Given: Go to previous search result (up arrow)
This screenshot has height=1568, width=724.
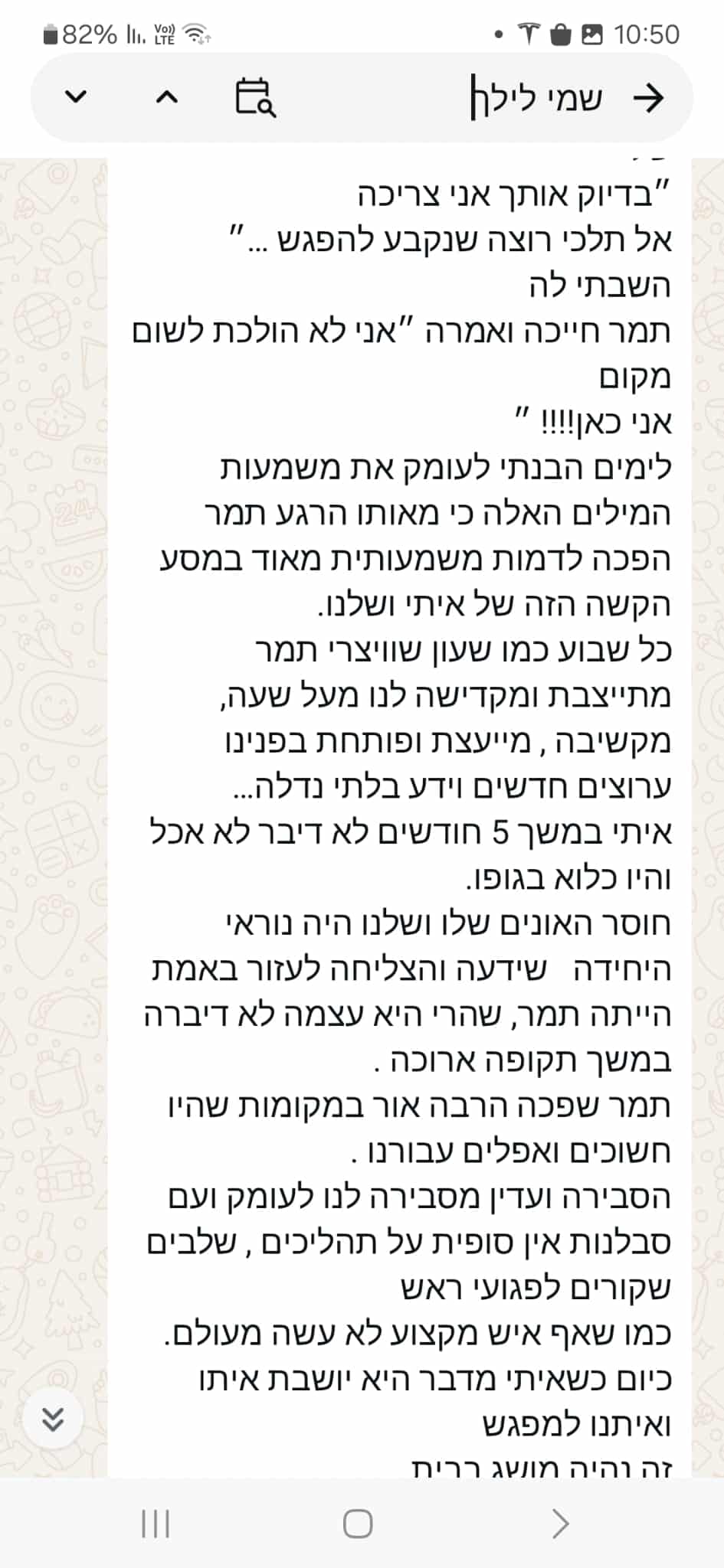Looking at the screenshot, I should click(167, 97).
